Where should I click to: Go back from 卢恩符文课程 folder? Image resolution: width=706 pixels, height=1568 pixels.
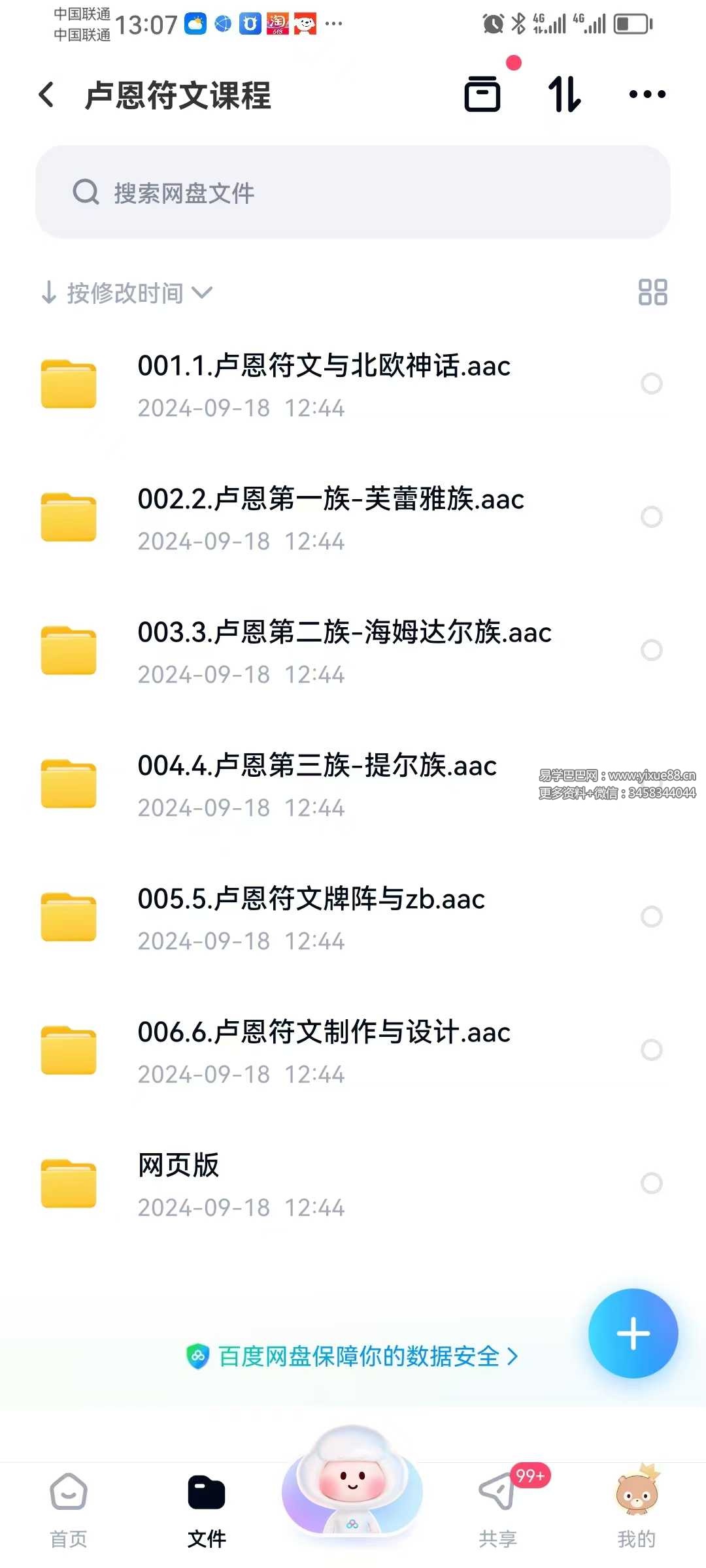point(47,95)
